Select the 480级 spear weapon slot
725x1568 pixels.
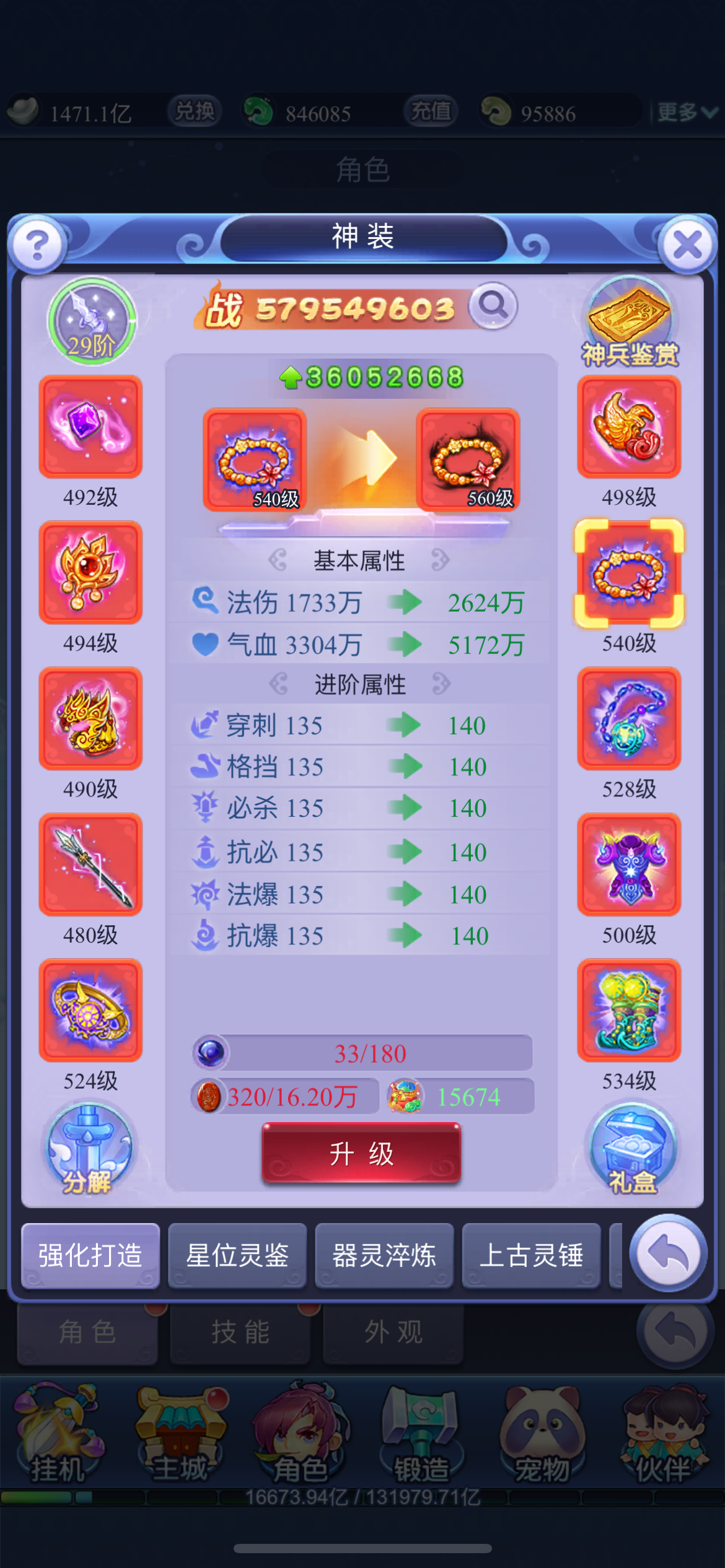point(90,865)
